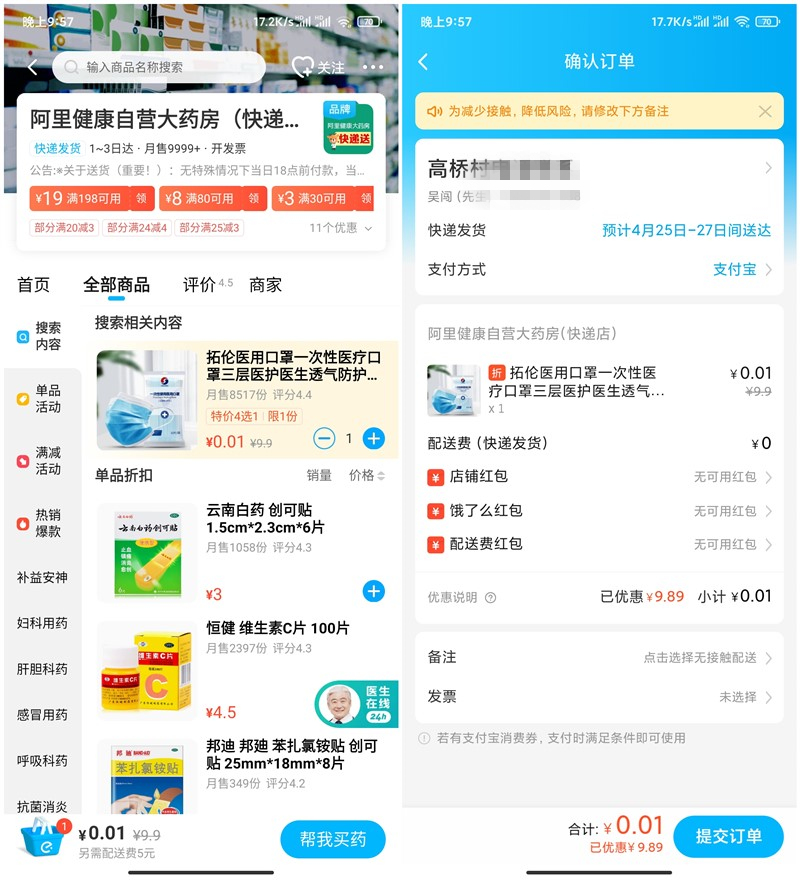Decrease the 拓伦医用口罩 quantity with minus
This screenshot has width=800, height=884.
coord(324,438)
